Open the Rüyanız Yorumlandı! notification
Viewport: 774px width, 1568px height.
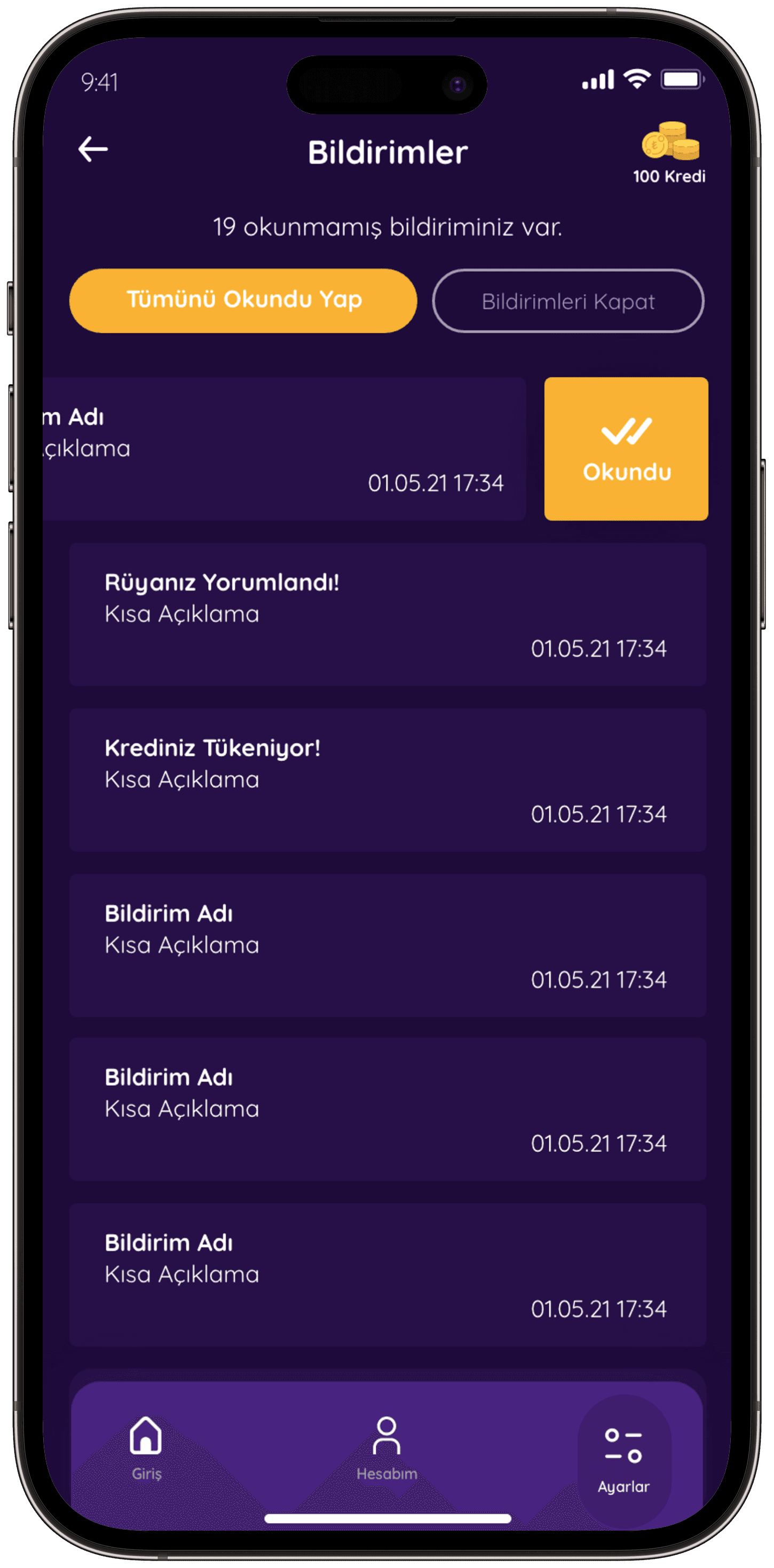(x=388, y=615)
